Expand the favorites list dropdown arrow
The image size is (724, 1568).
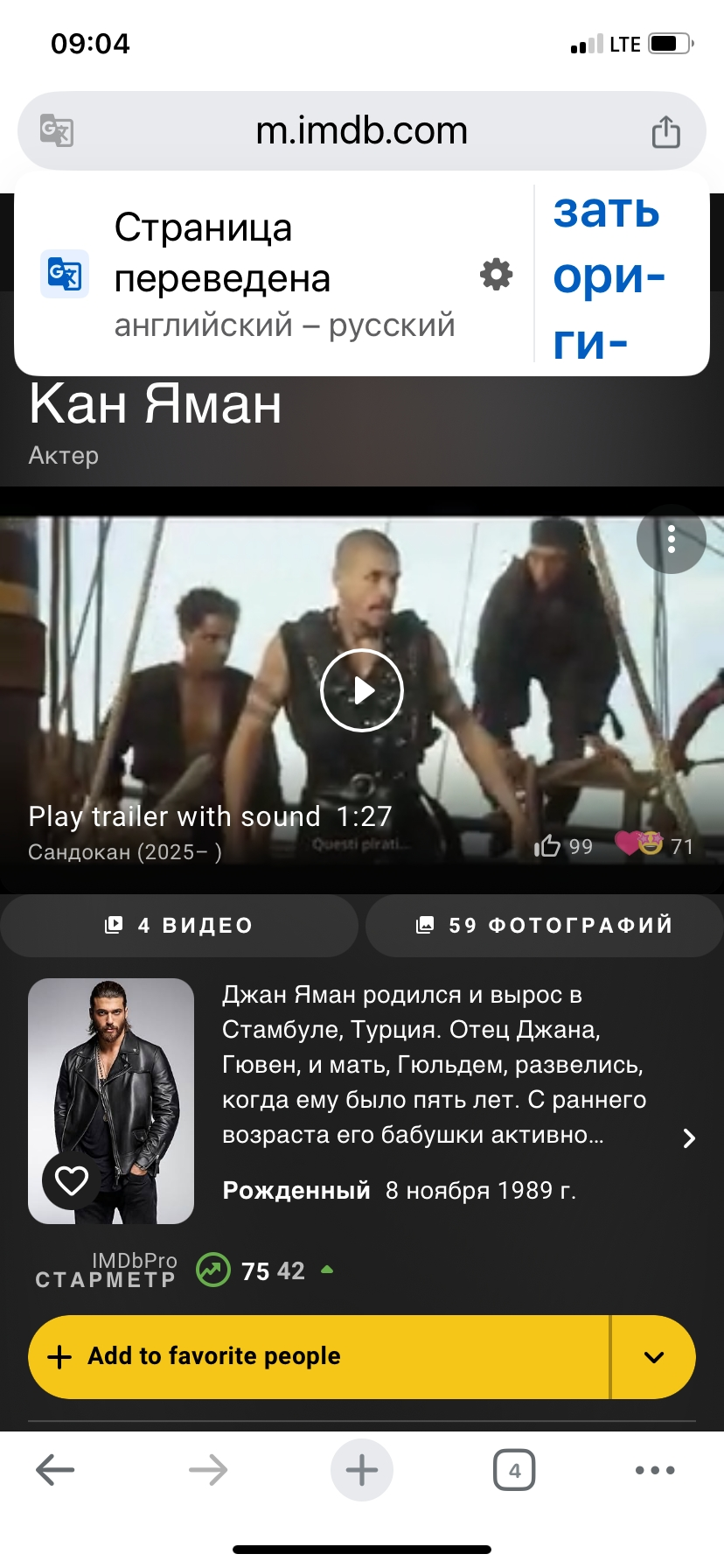pyautogui.click(x=653, y=1357)
